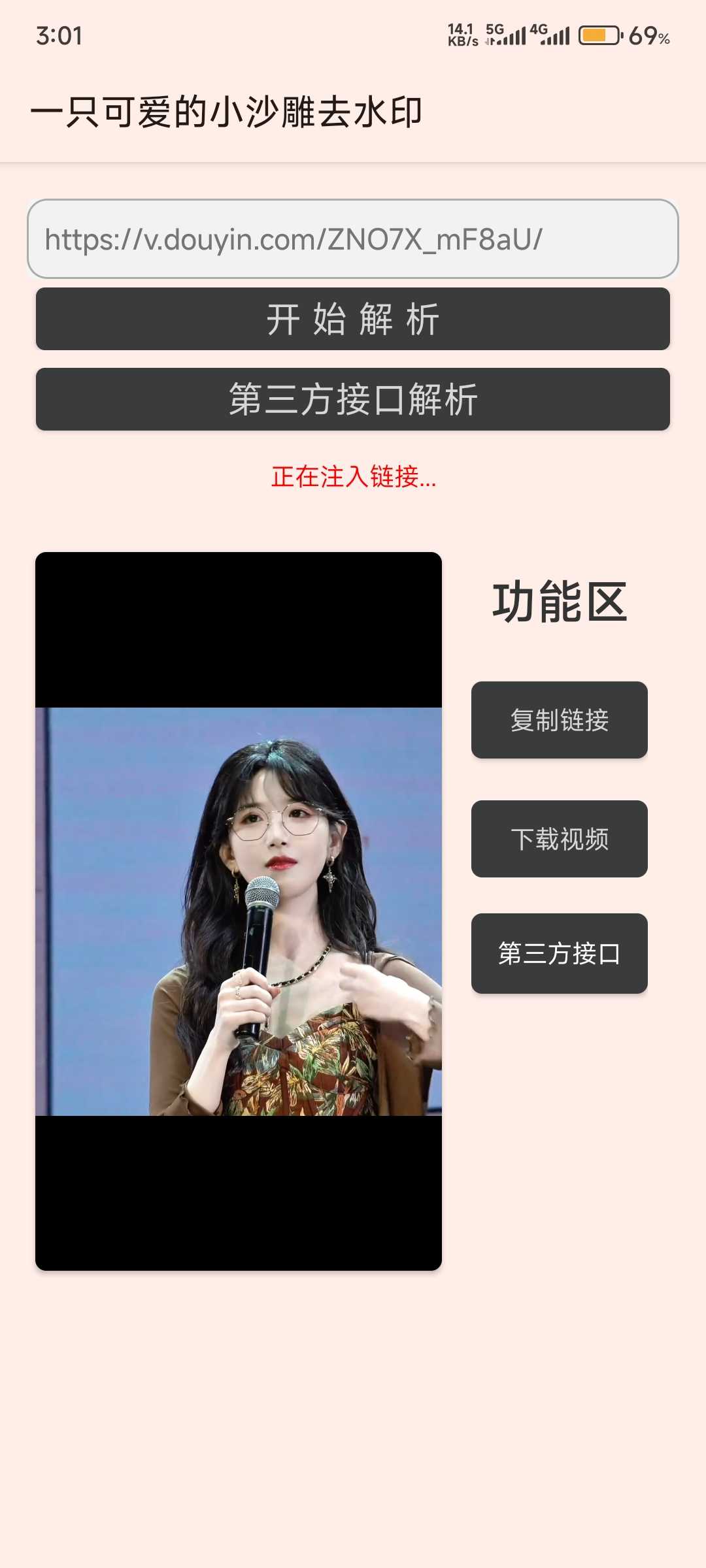Tap the video preview player
This screenshot has height=1568, width=706.
tap(239, 911)
